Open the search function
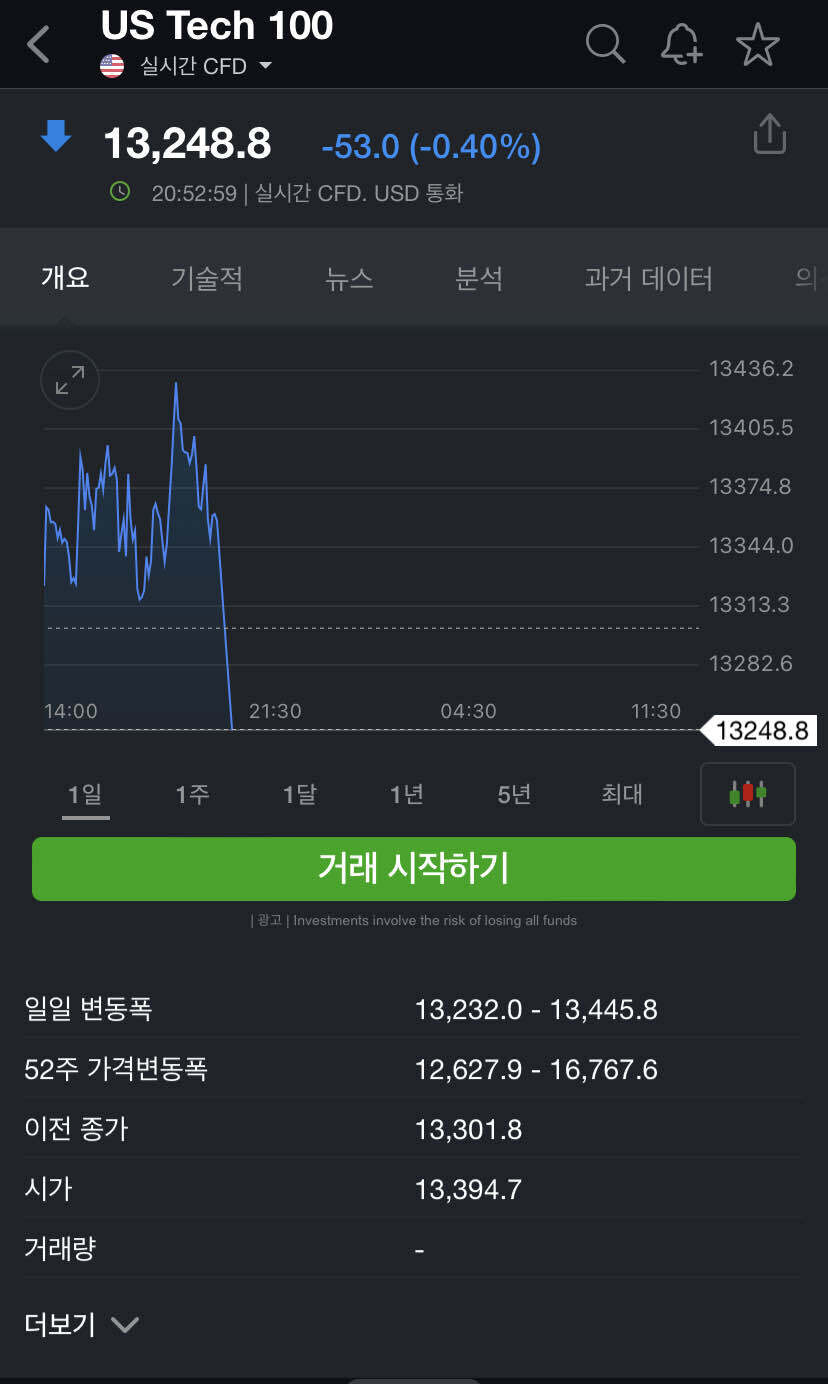The width and height of the screenshot is (828, 1384). (x=605, y=44)
